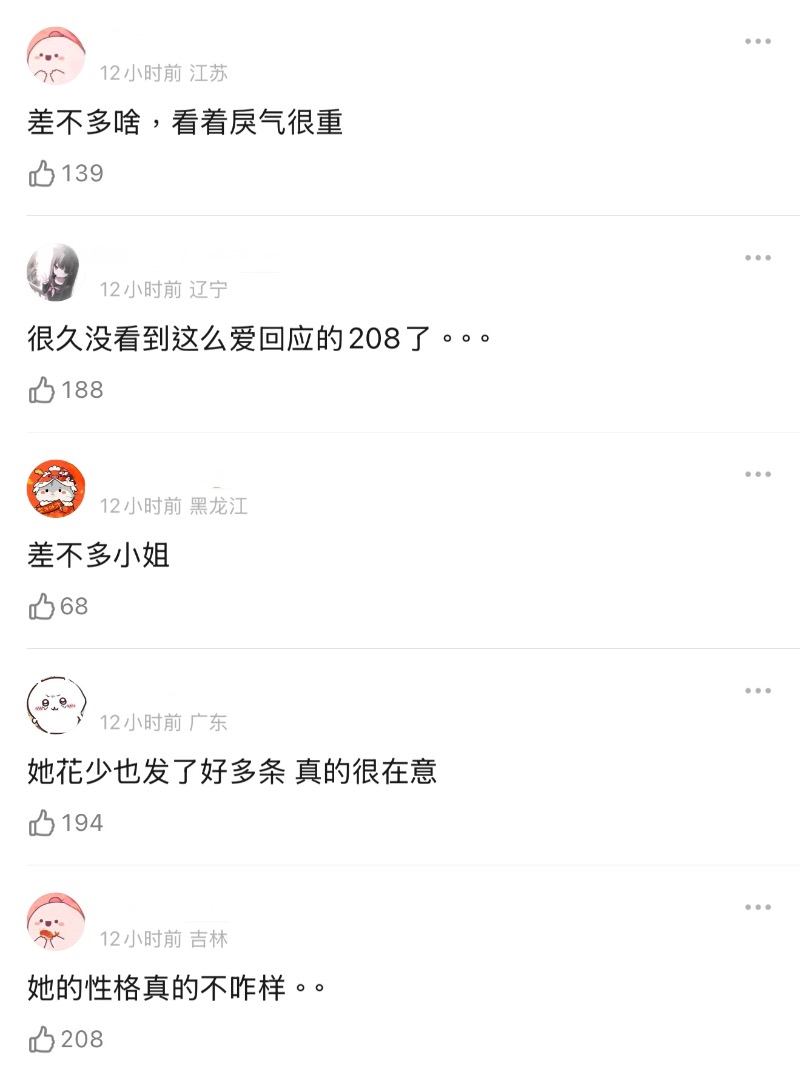Like the comment 差不多小姐
The image size is (800, 1080).
42,607
